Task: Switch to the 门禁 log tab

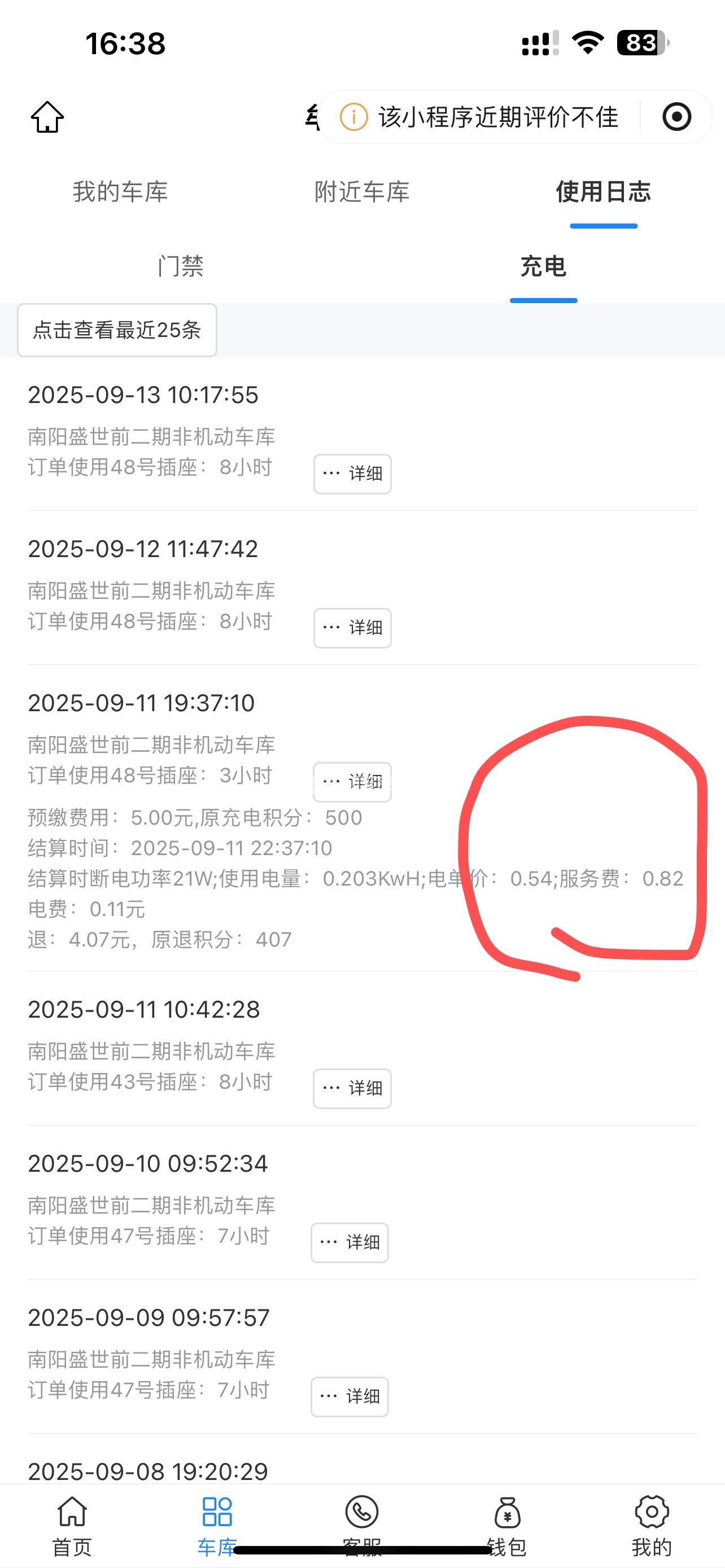Action: (x=181, y=266)
